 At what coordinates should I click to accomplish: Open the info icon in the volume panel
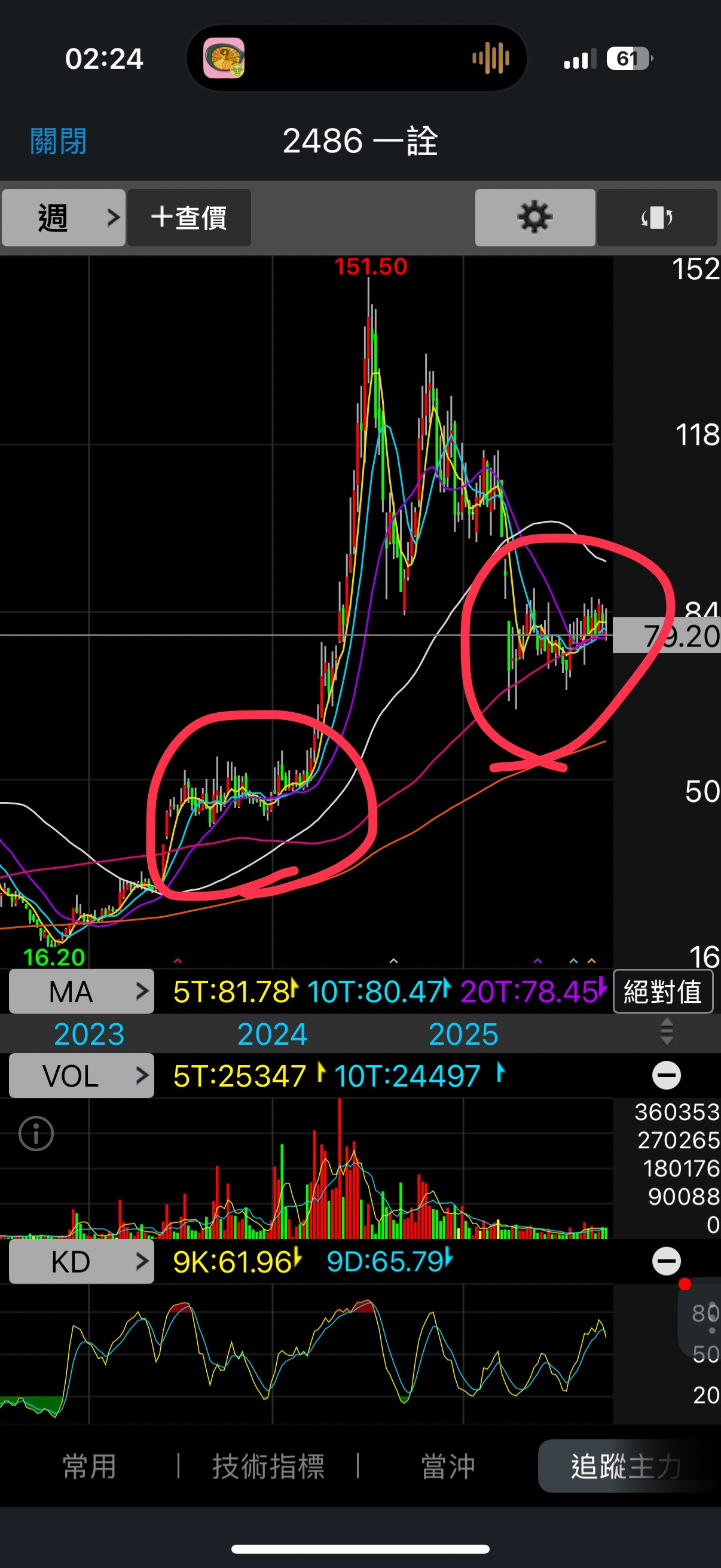[x=36, y=1134]
